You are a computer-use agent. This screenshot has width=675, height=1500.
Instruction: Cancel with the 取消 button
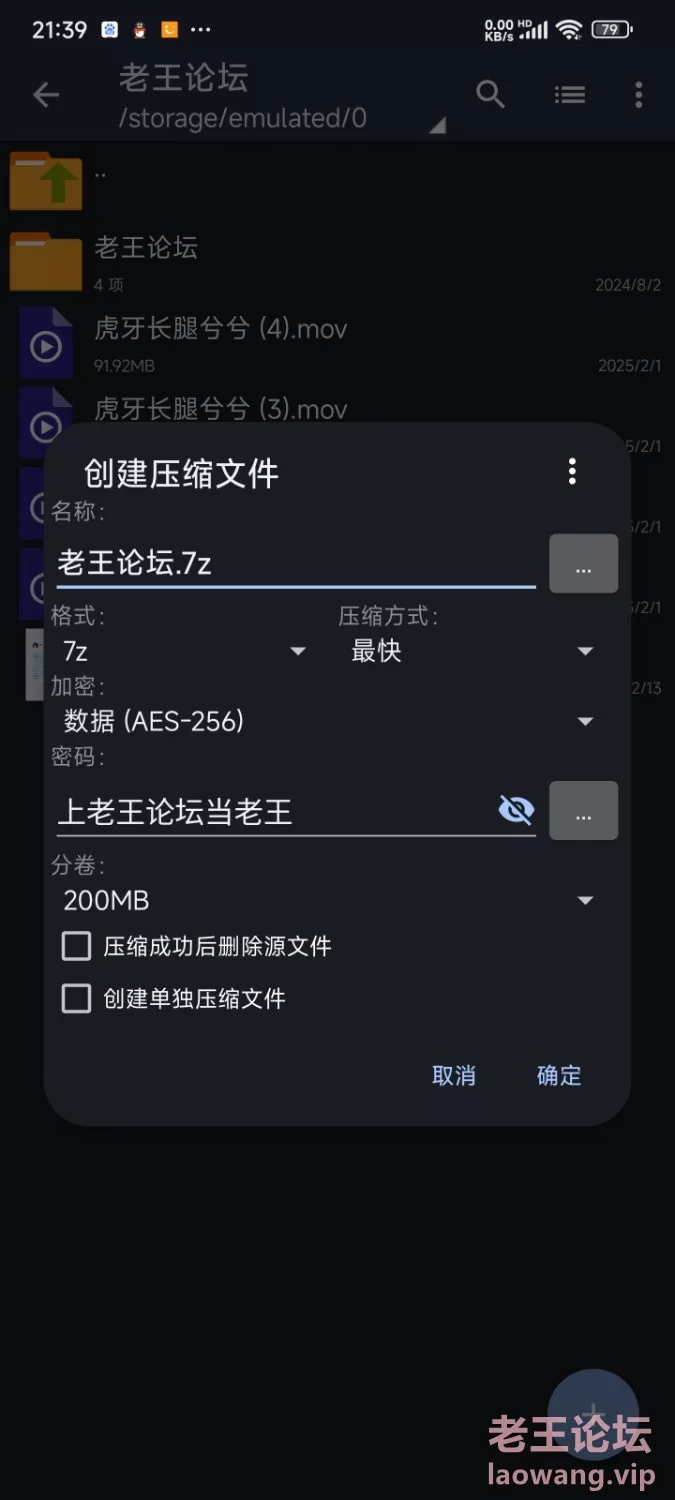[454, 1076]
